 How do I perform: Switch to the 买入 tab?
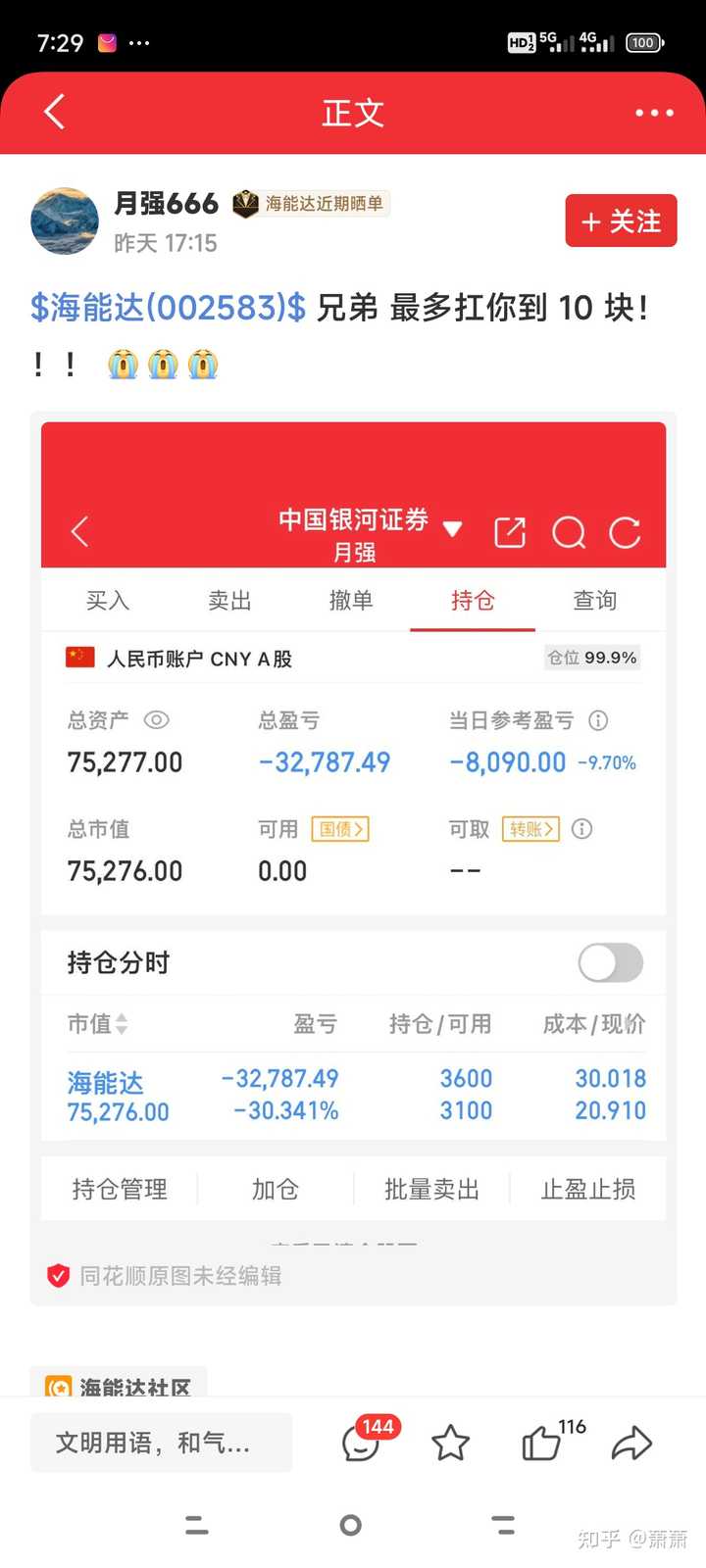coord(107,601)
